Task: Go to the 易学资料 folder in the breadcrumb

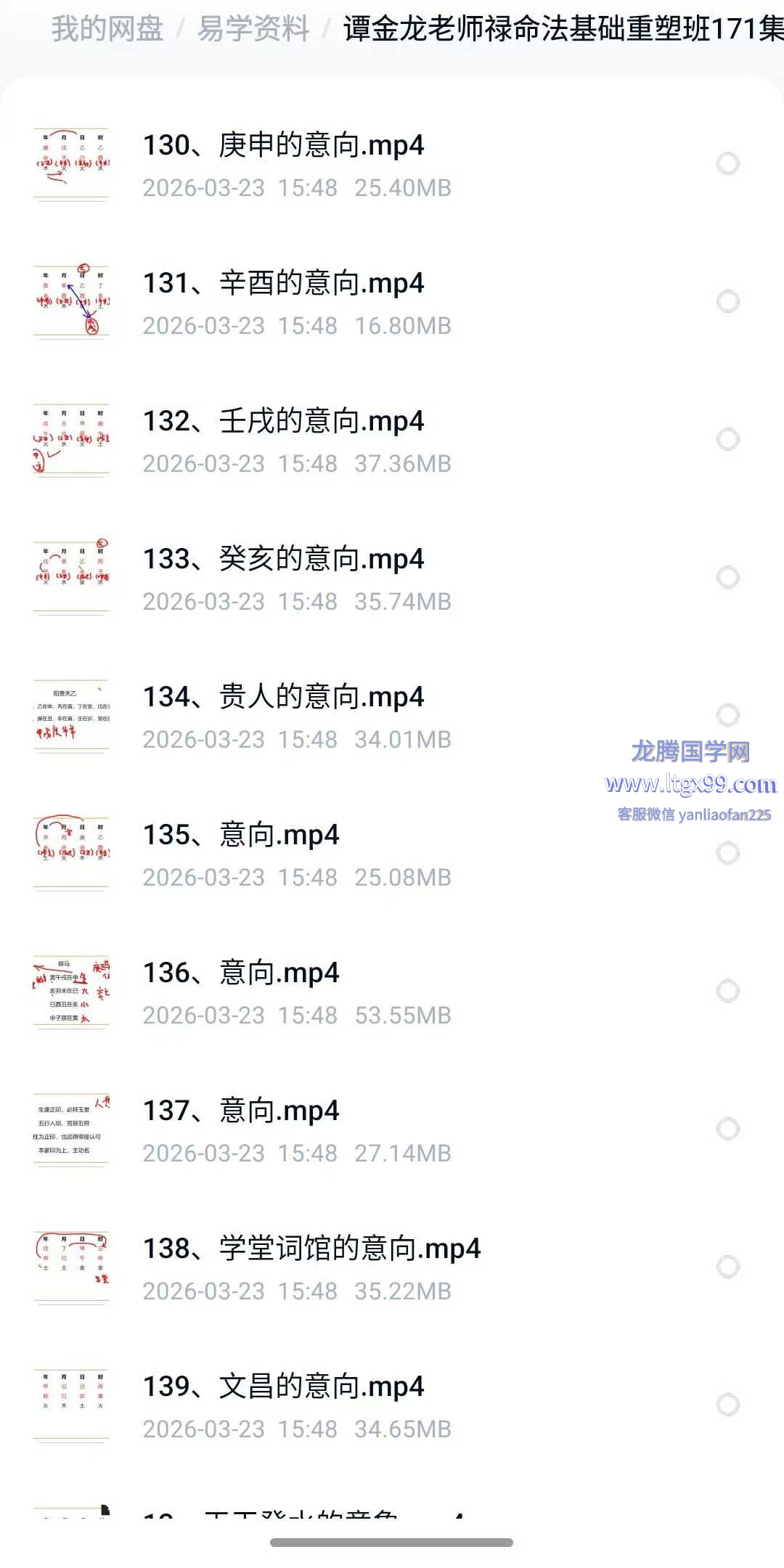Action: click(x=253, y=30)
